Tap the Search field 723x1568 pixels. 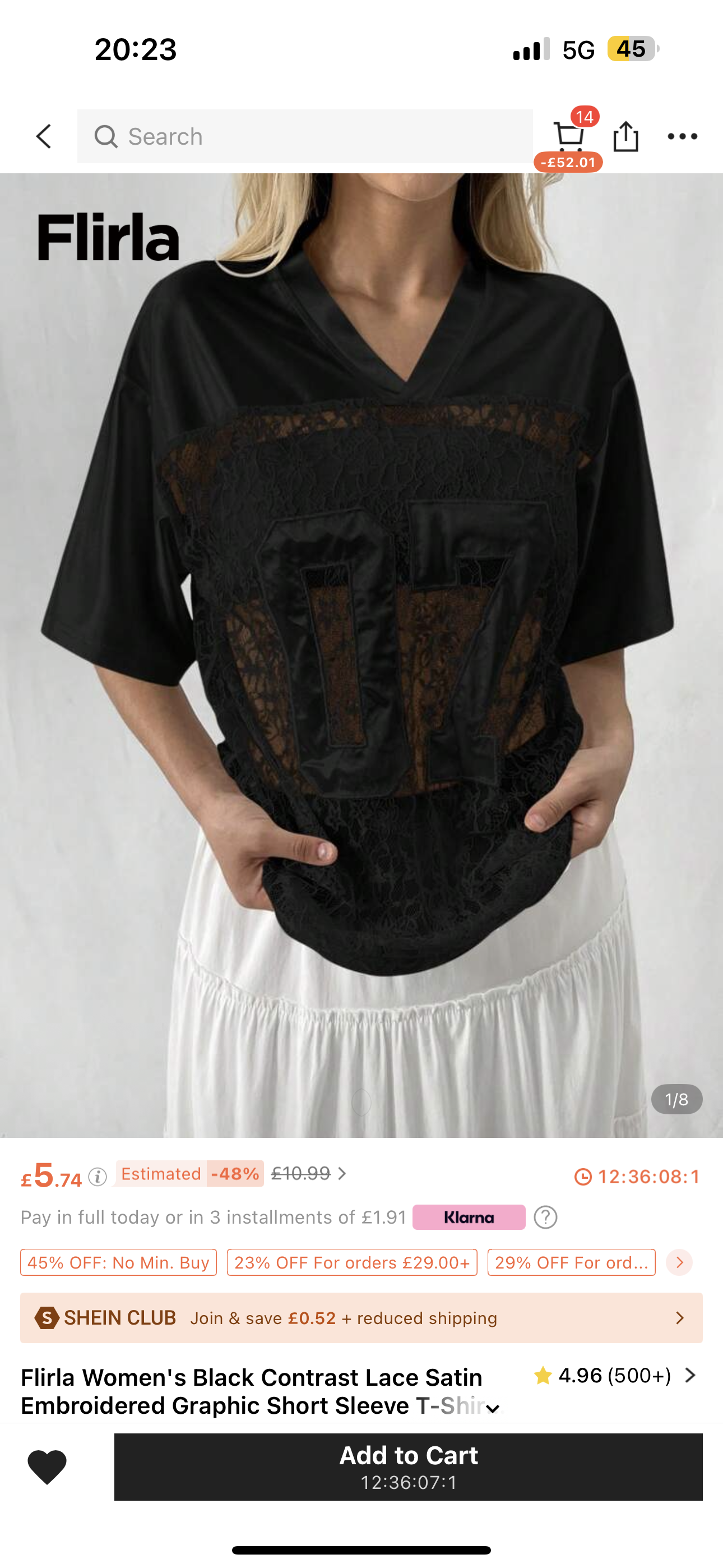(304, 136)
